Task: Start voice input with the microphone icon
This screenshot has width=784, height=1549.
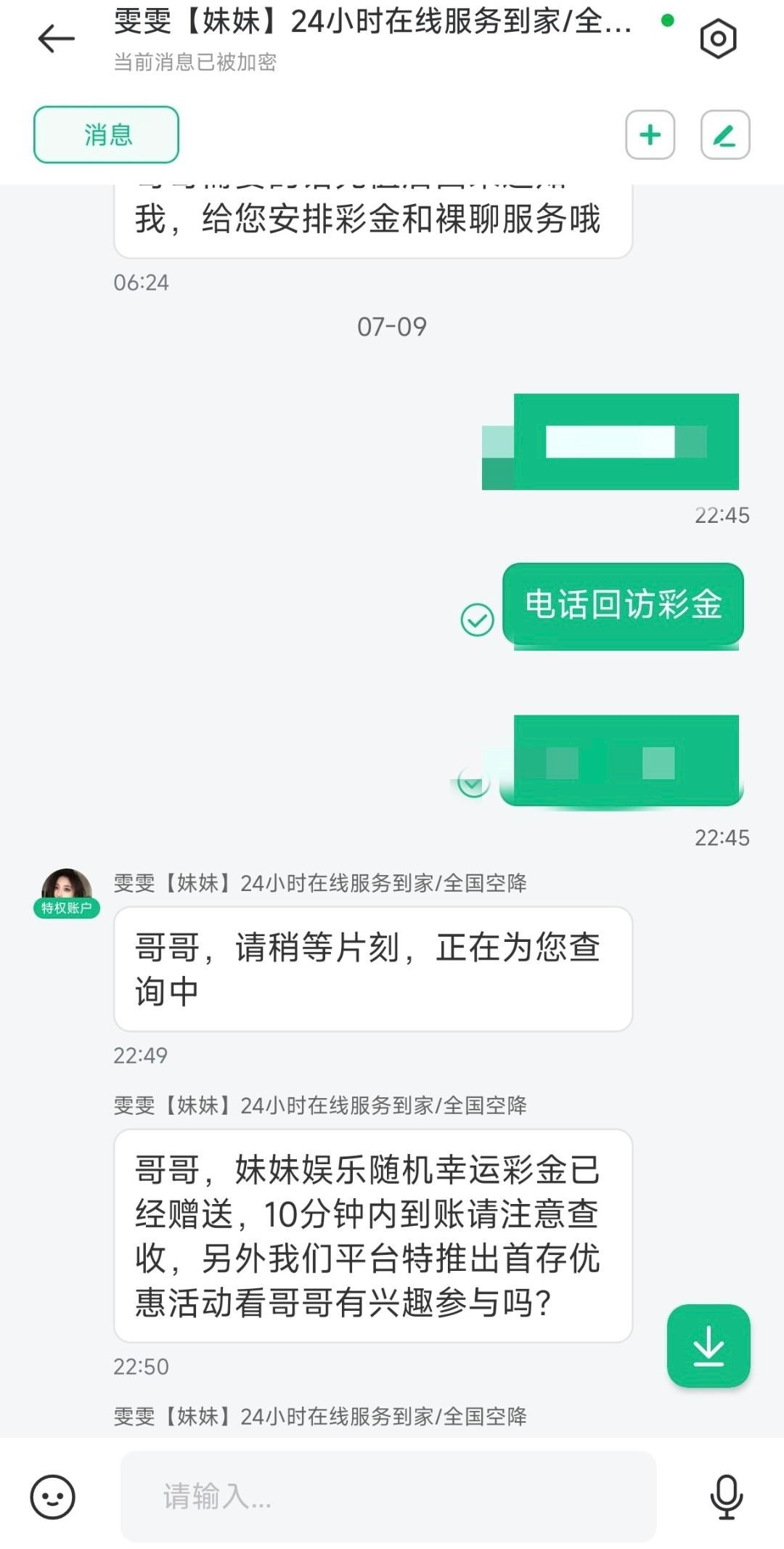Action: point(726,1497)
